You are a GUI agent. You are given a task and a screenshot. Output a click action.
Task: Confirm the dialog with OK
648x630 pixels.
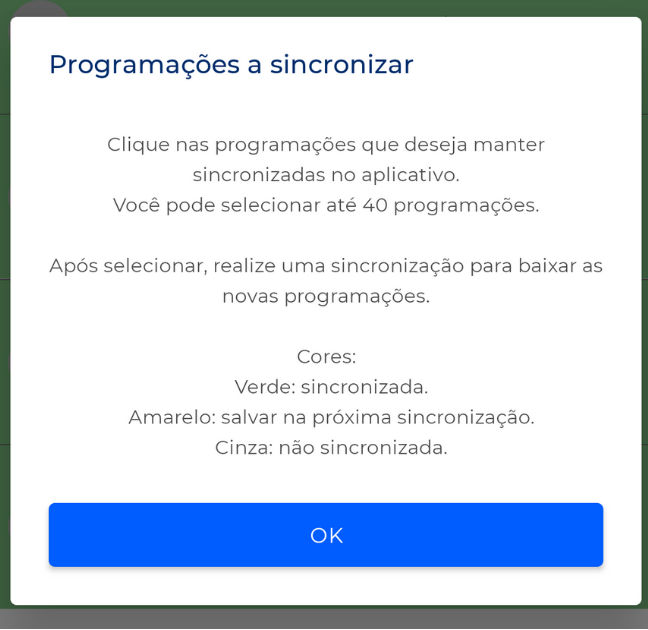(326, 535)
